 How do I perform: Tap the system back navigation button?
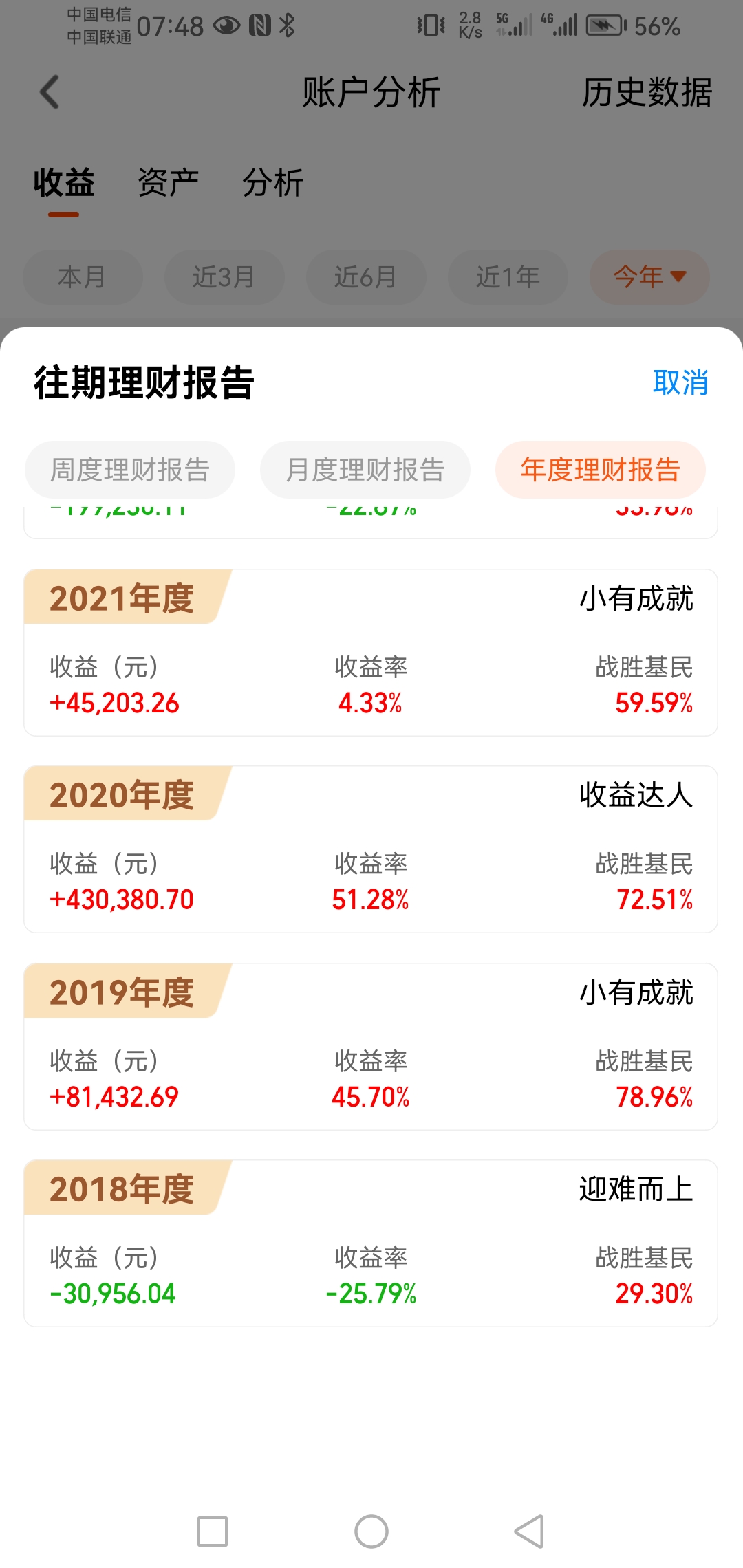tap(530, 1532)
